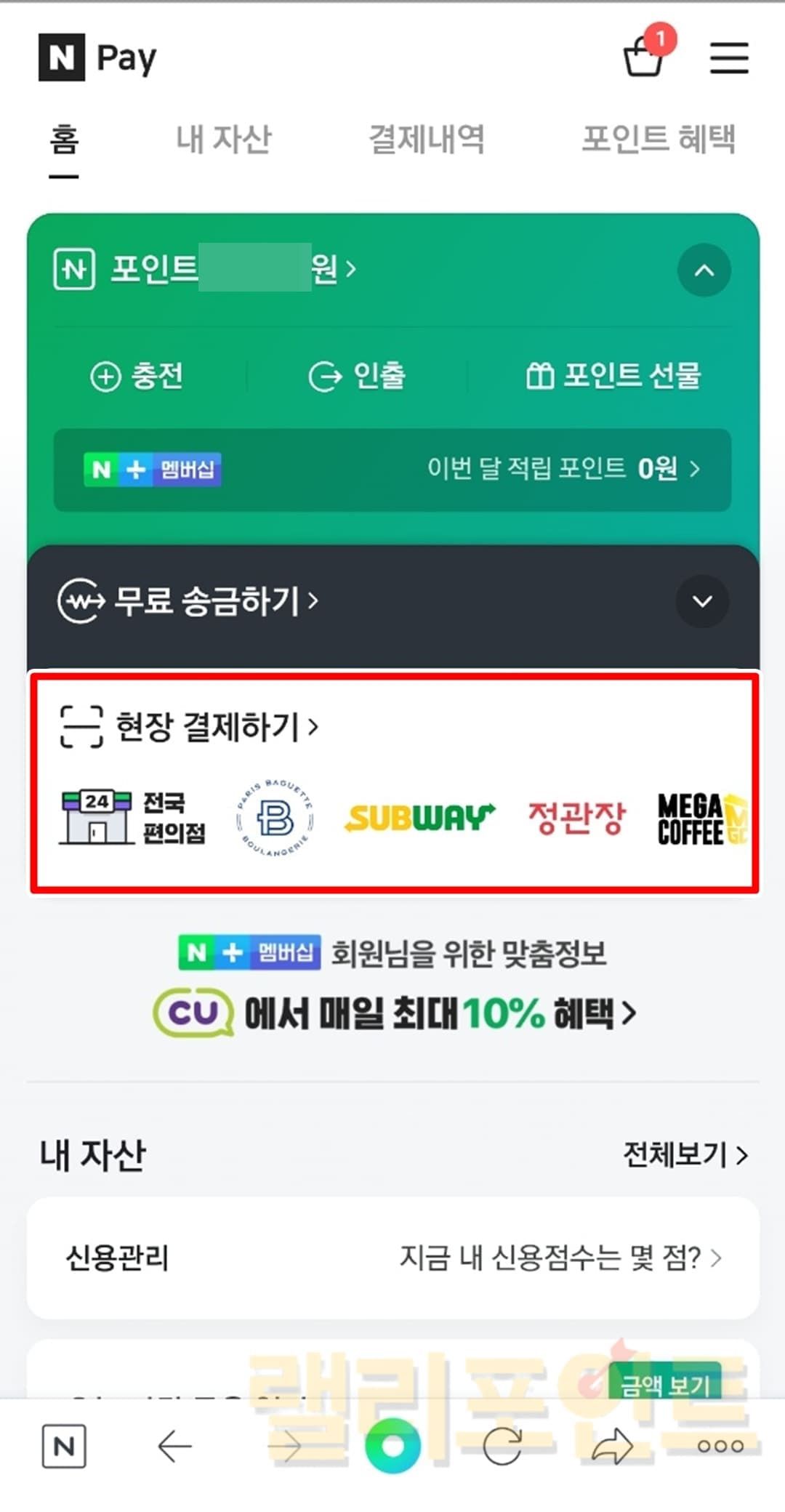
Task: Collapse the point card section
Action: (704, 270)
